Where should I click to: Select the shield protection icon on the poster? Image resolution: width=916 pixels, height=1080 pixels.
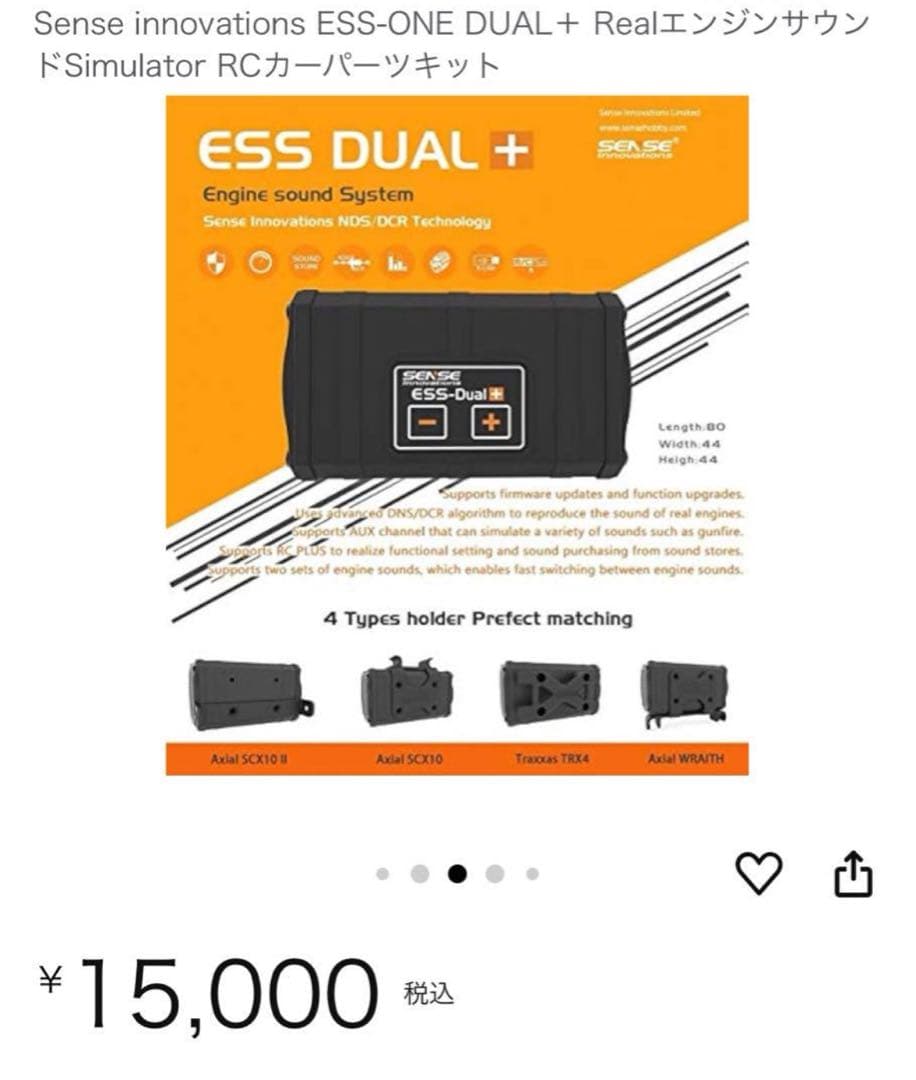[216, 262]
